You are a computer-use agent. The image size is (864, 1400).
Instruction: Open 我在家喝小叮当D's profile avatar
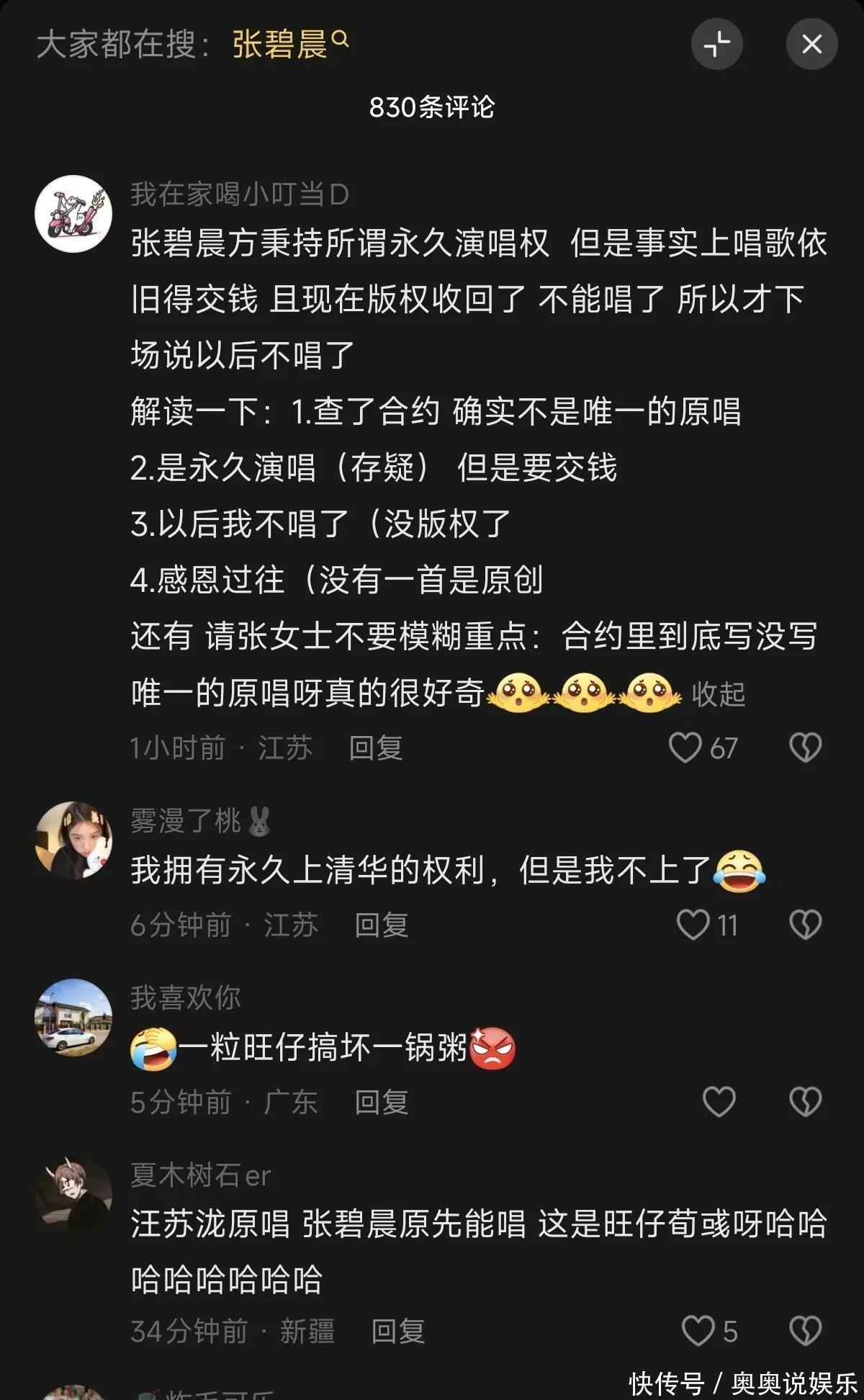click(73, 214)
